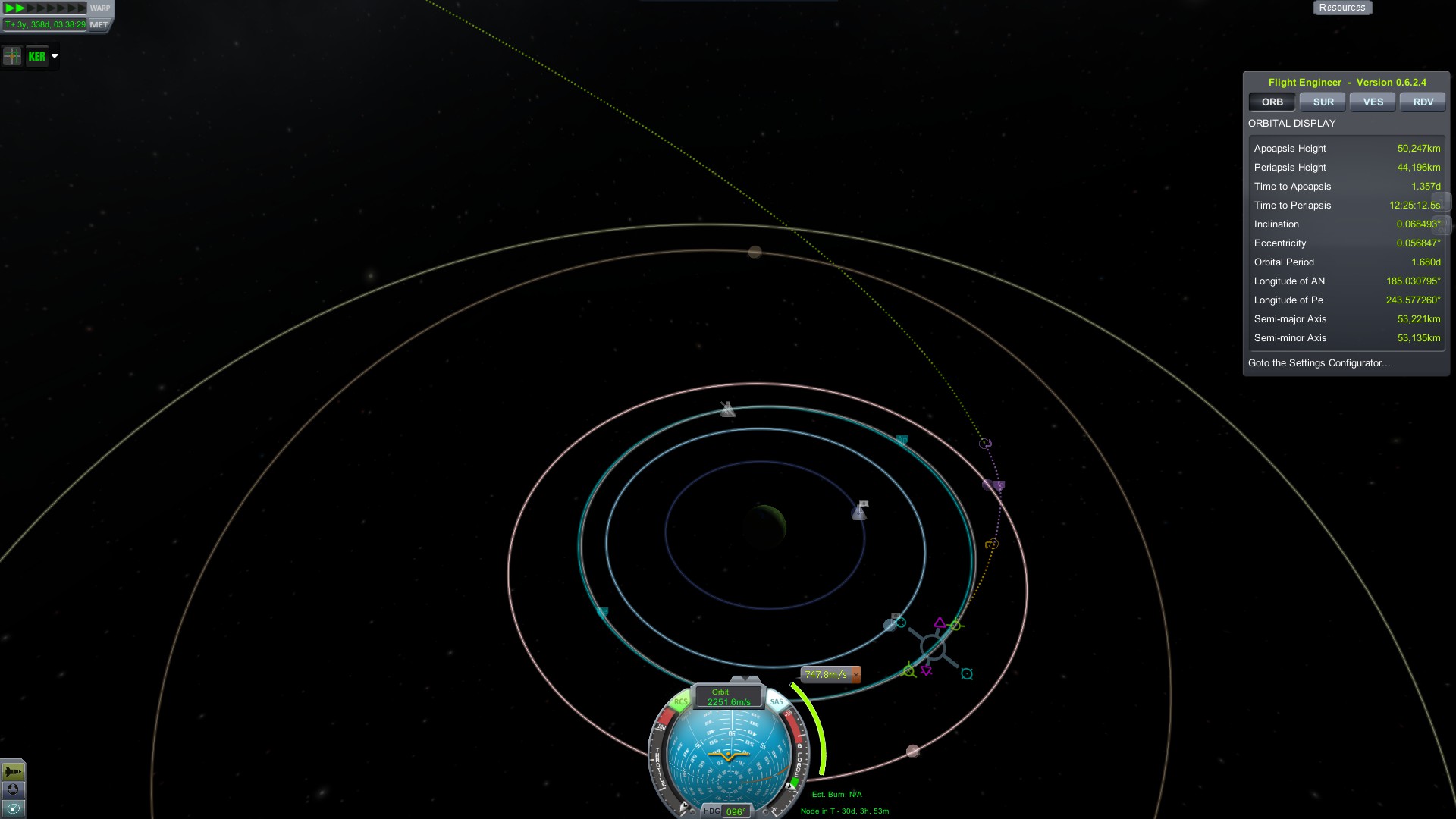Open the Resources panel
This screenshot has height=819, width=1456.
[1341, 8]
